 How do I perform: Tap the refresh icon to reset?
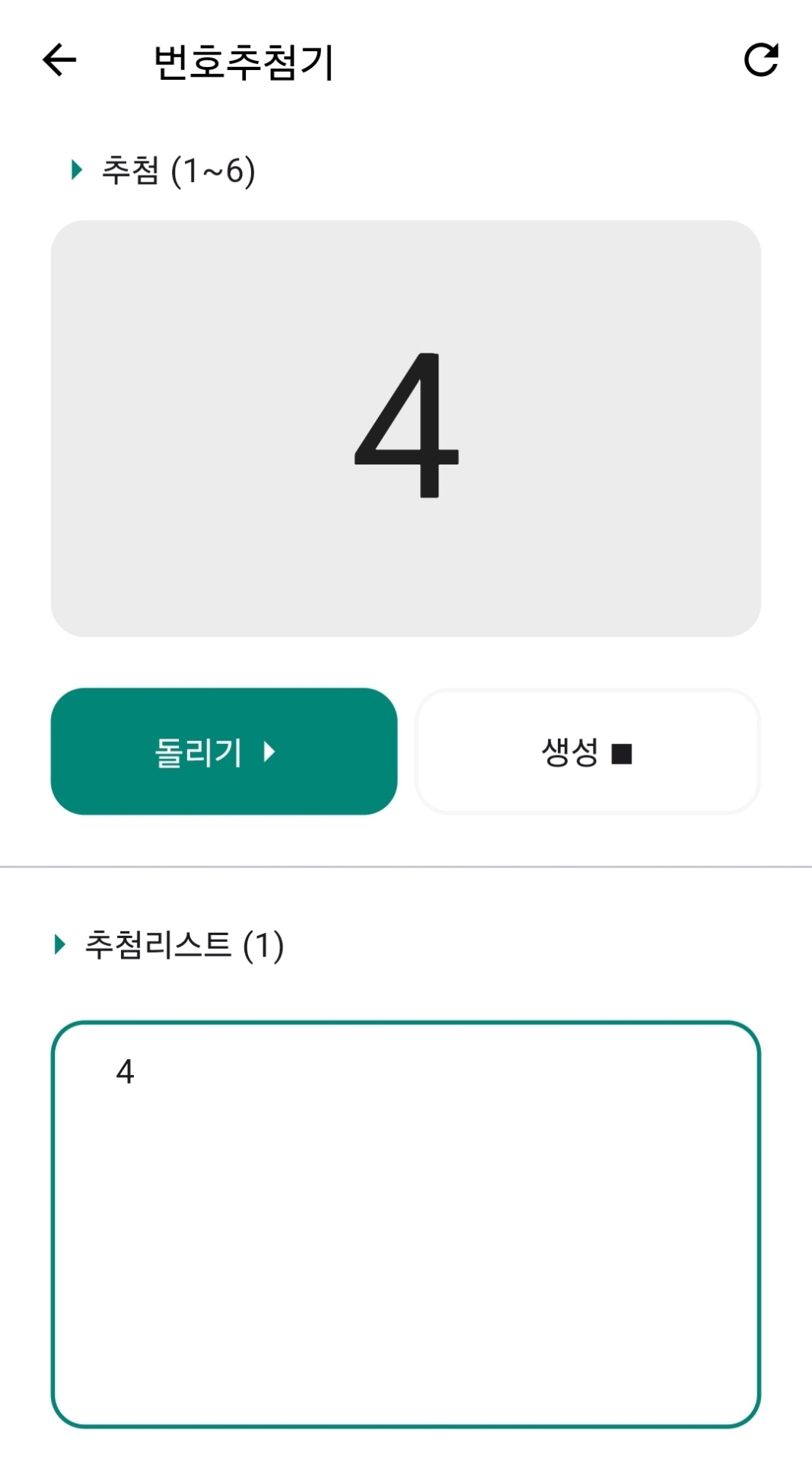coord(760,61)
